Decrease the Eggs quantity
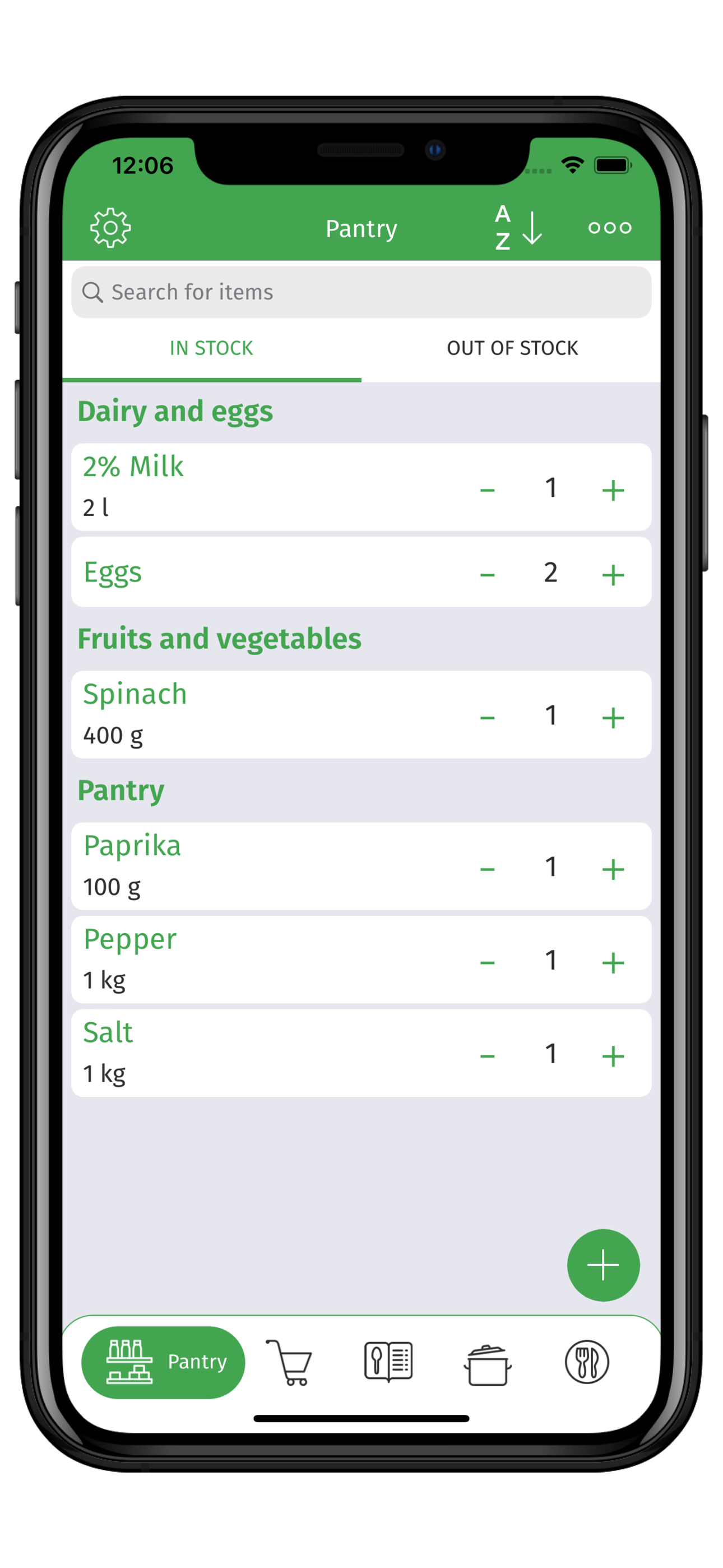 pos(487,574)
